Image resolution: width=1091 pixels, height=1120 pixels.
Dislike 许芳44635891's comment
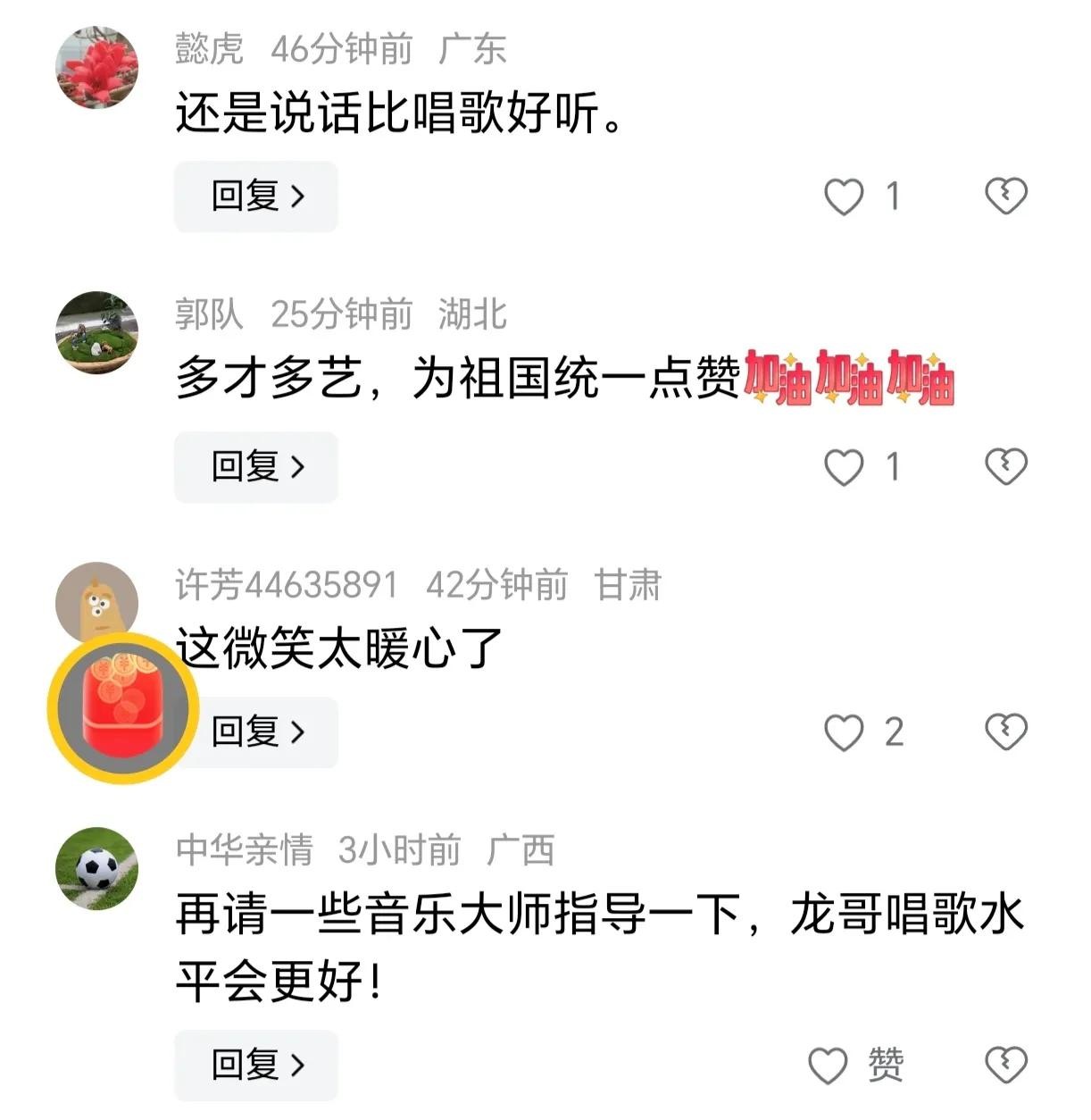pos(1006,732)
